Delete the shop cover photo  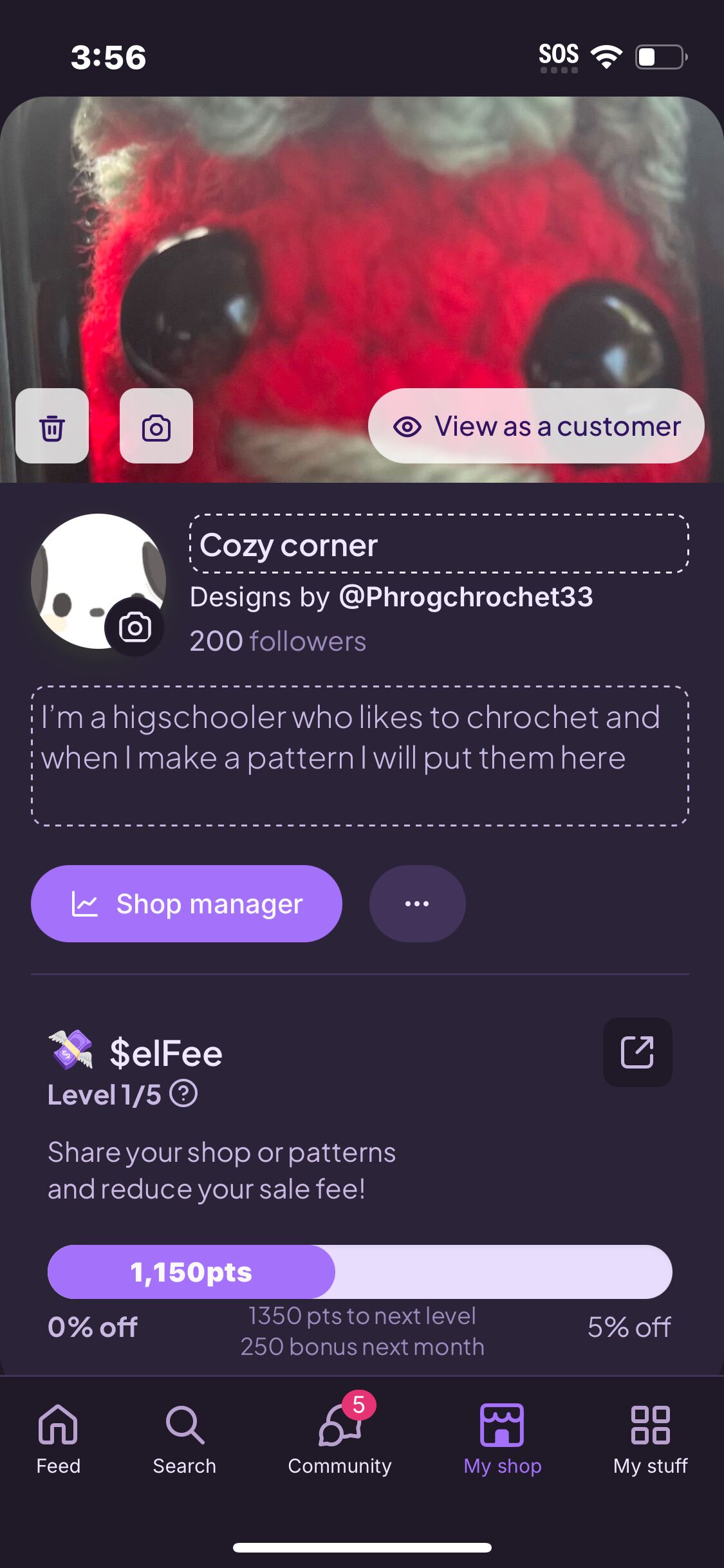tap(52, 425)
